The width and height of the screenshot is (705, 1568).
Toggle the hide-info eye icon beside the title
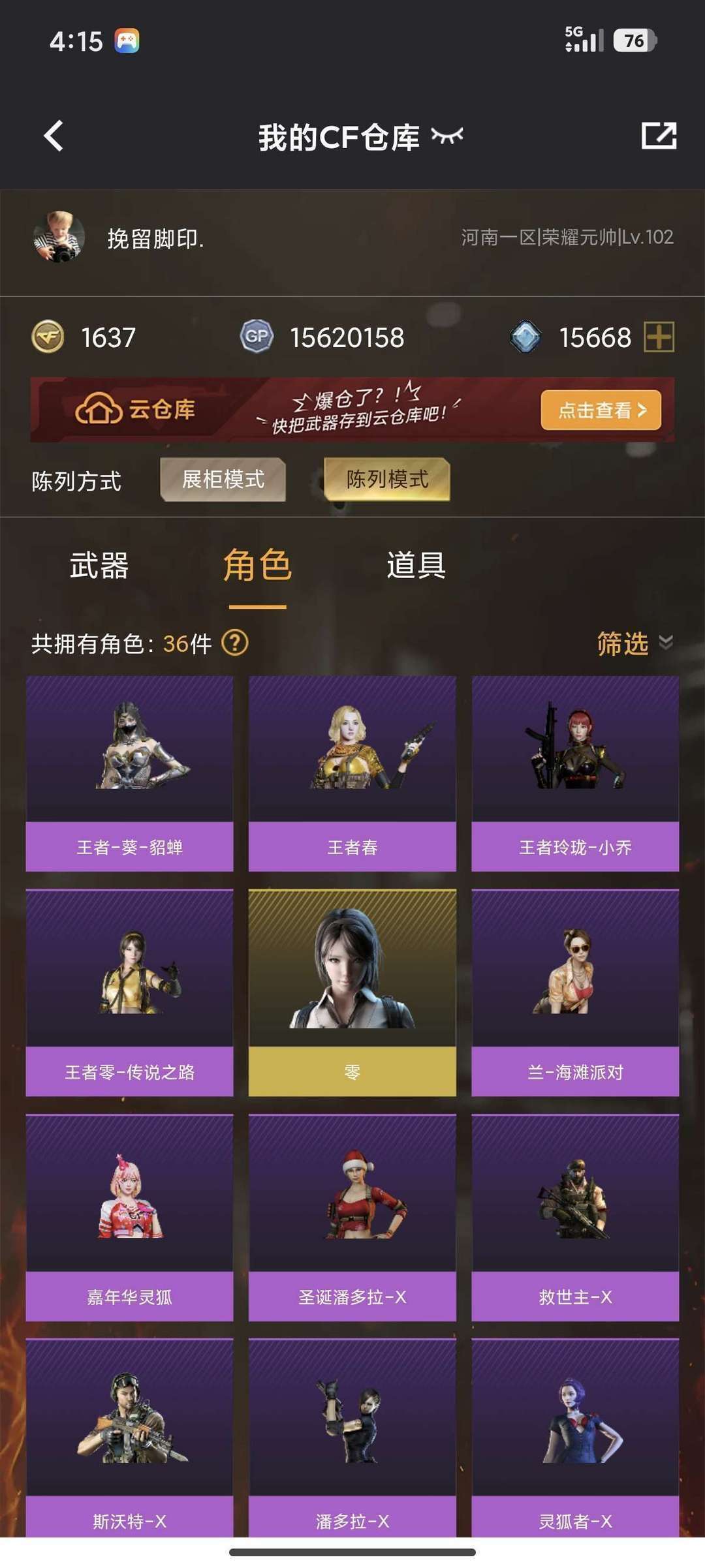click(447, 136)
